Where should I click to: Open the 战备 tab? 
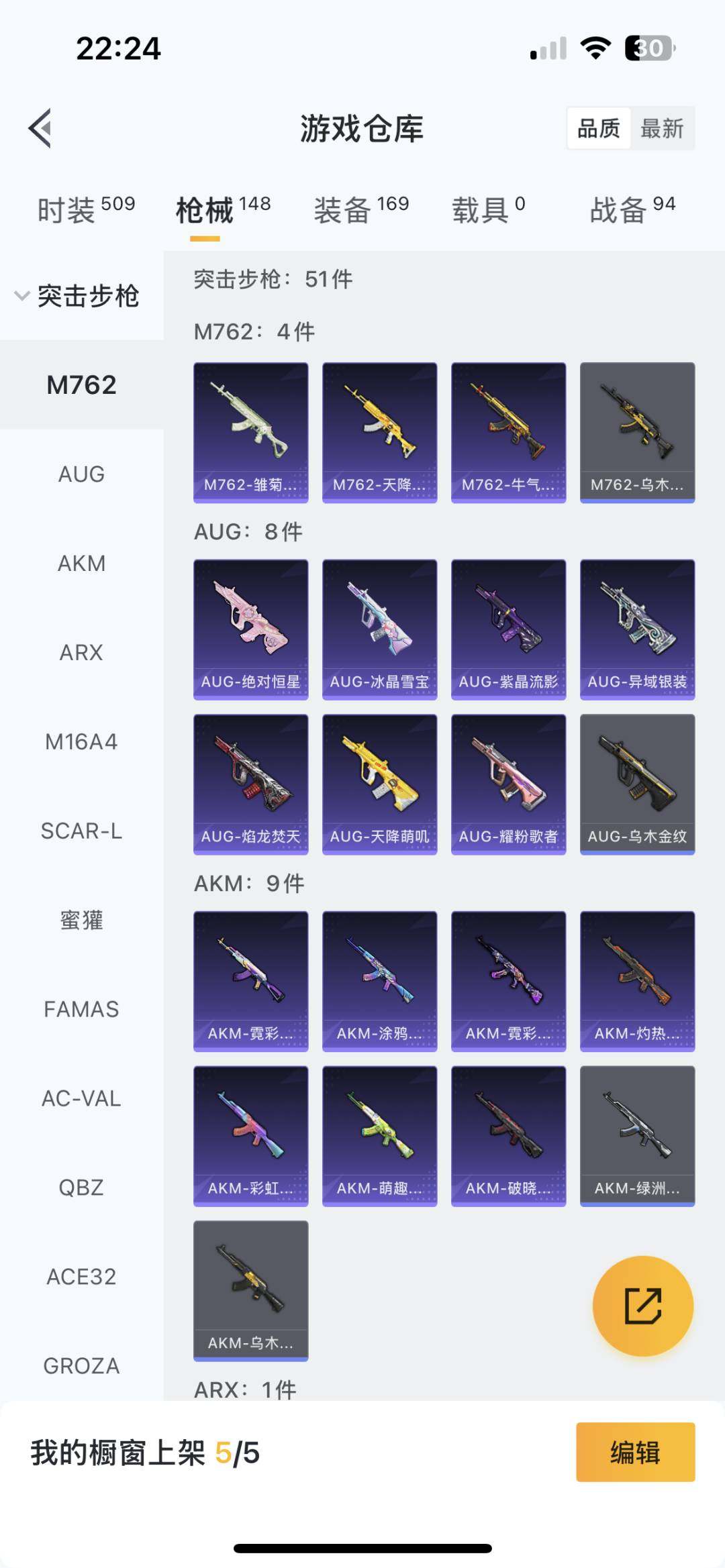point(632,210)
